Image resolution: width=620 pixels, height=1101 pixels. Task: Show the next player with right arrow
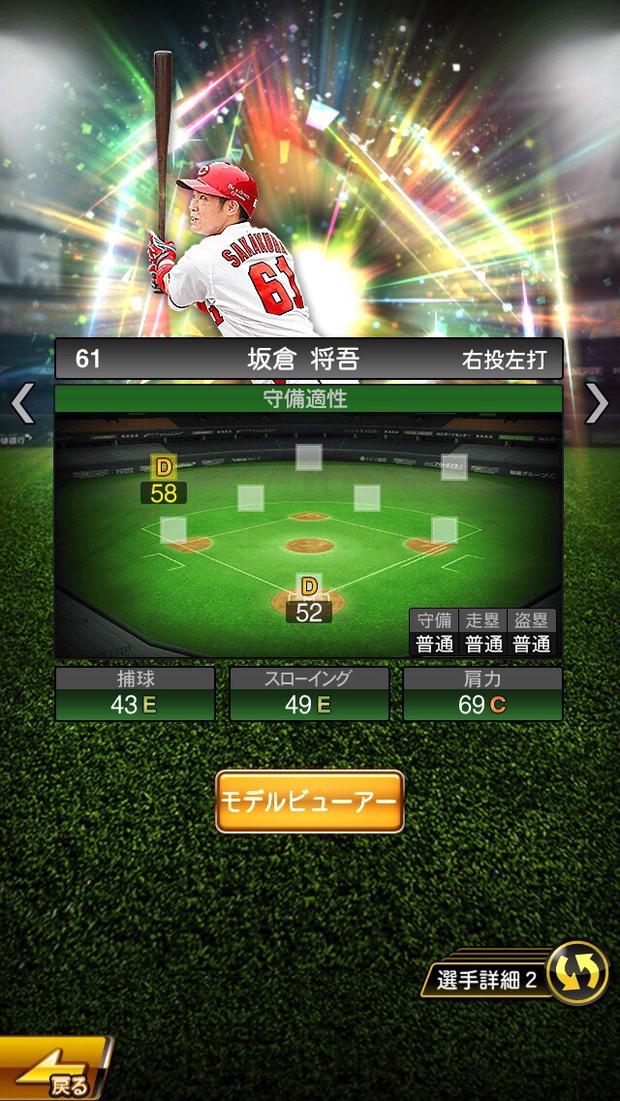coord(596,404)
